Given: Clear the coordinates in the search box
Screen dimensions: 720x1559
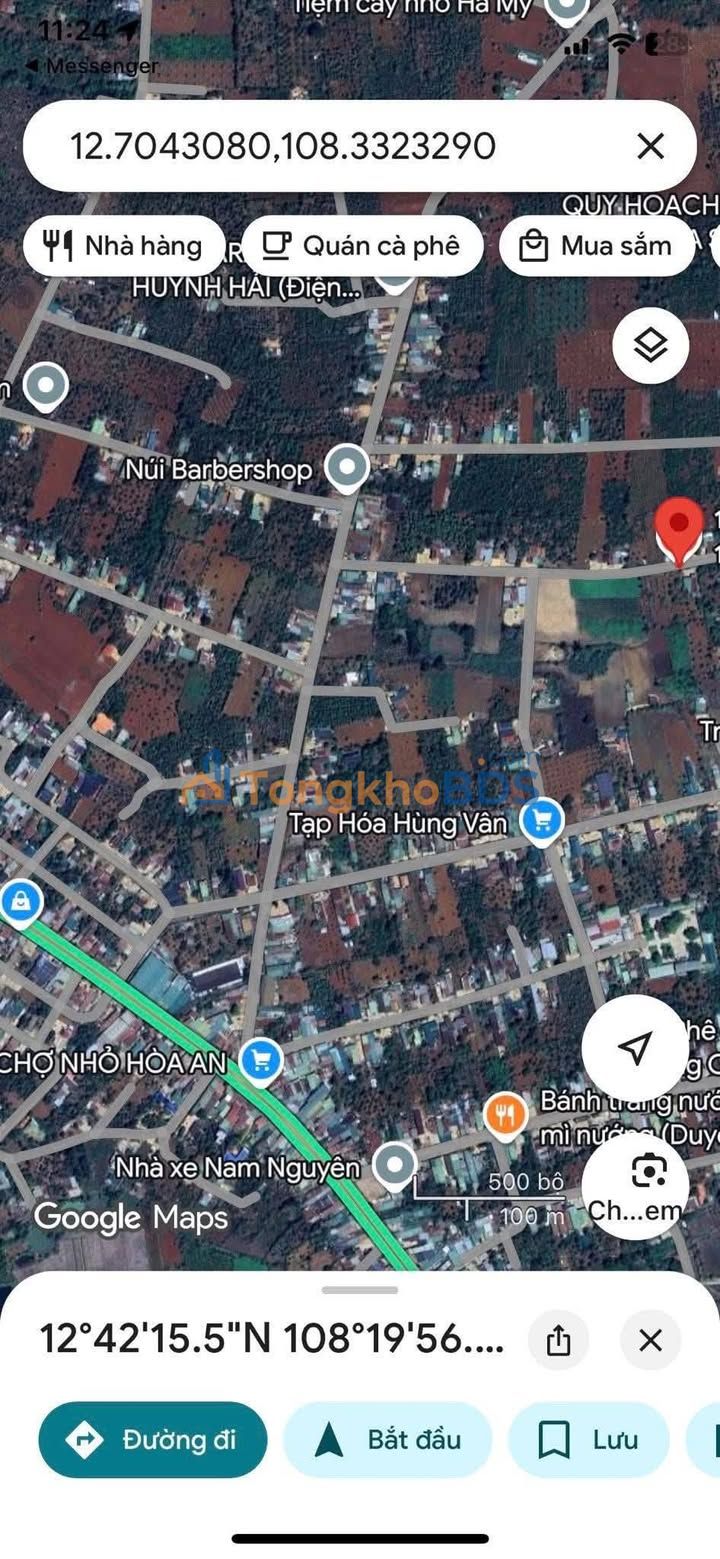Looking at the screenshot, I should pyautogui.click(x=650, y=147).
